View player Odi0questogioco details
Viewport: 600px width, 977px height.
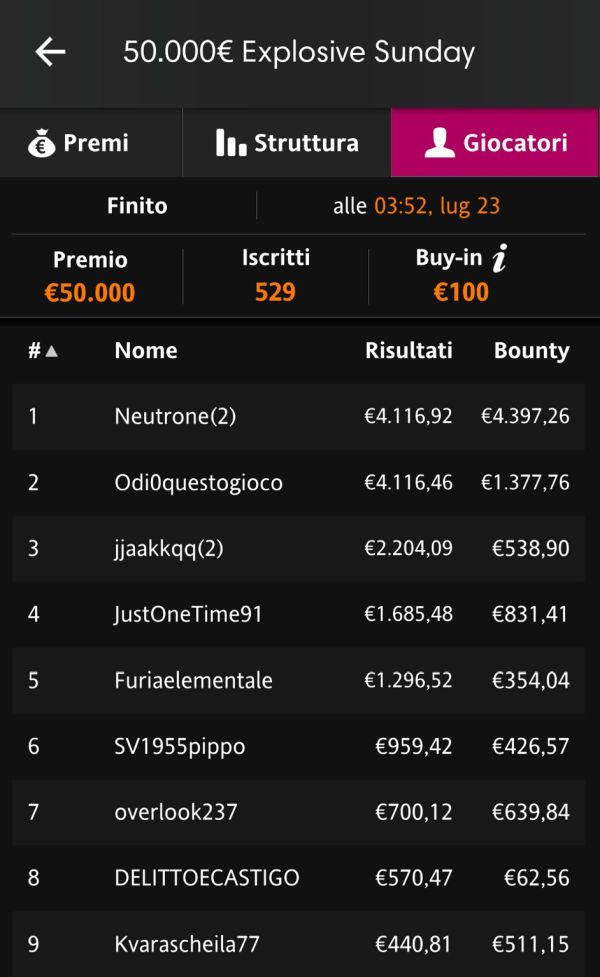tap(198, 482)
